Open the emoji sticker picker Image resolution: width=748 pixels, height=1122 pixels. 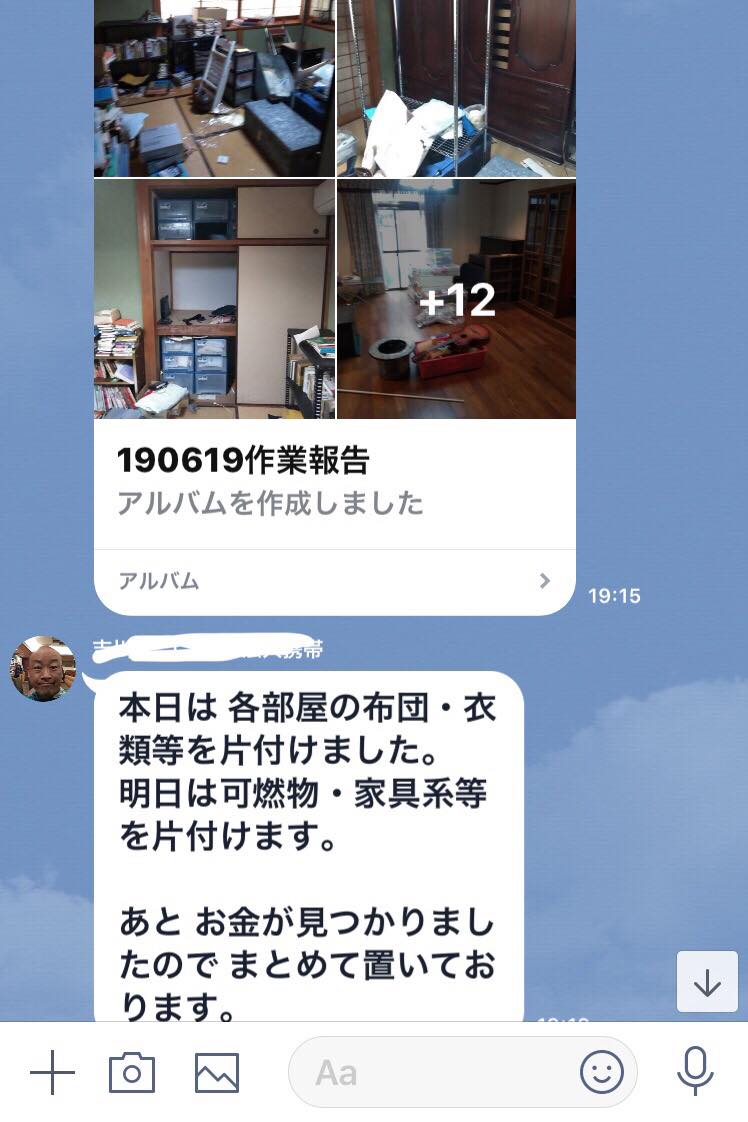(x=602, y=1073)
